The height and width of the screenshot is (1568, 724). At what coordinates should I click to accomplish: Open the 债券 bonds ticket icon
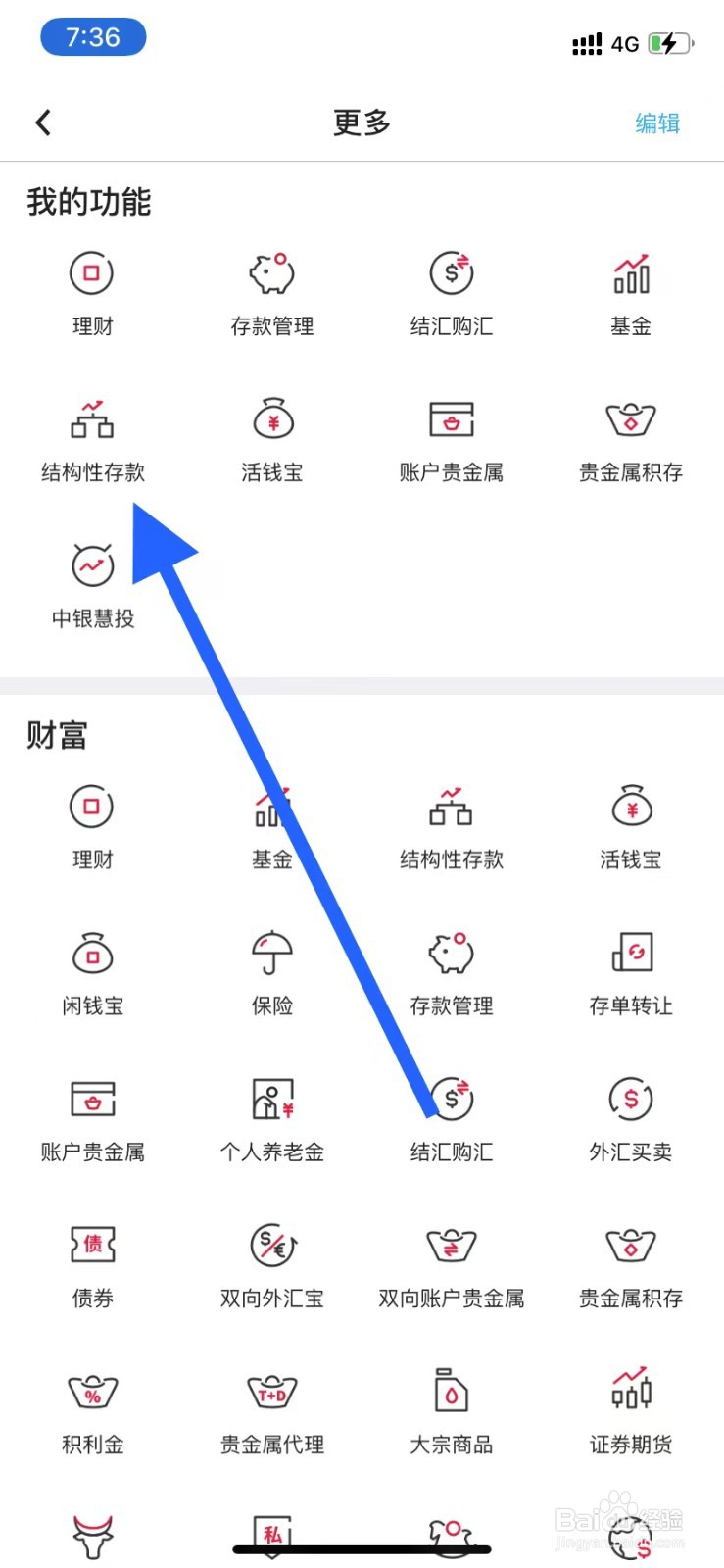point(91,1247)
